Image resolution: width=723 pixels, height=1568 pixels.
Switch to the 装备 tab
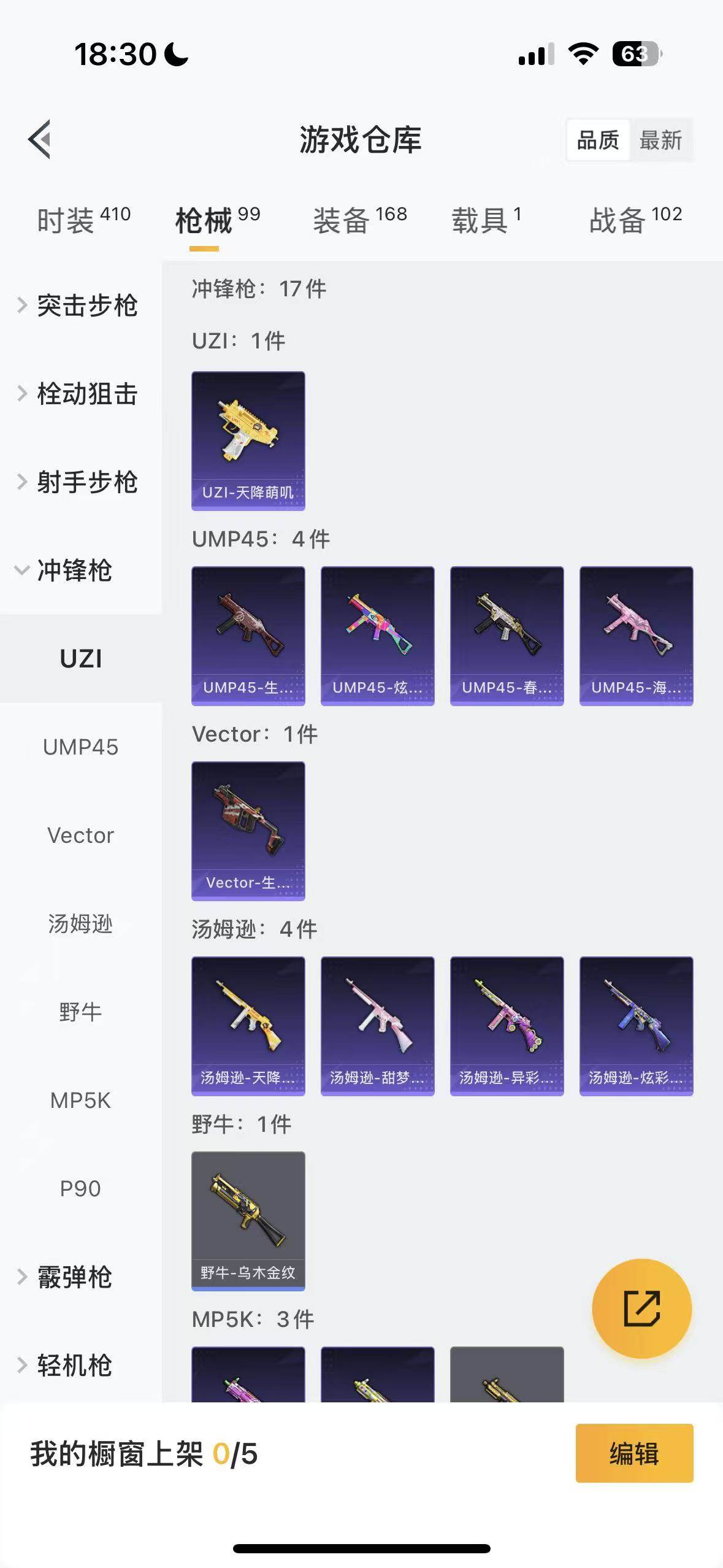pyautogui.click(x=360, y=220)
